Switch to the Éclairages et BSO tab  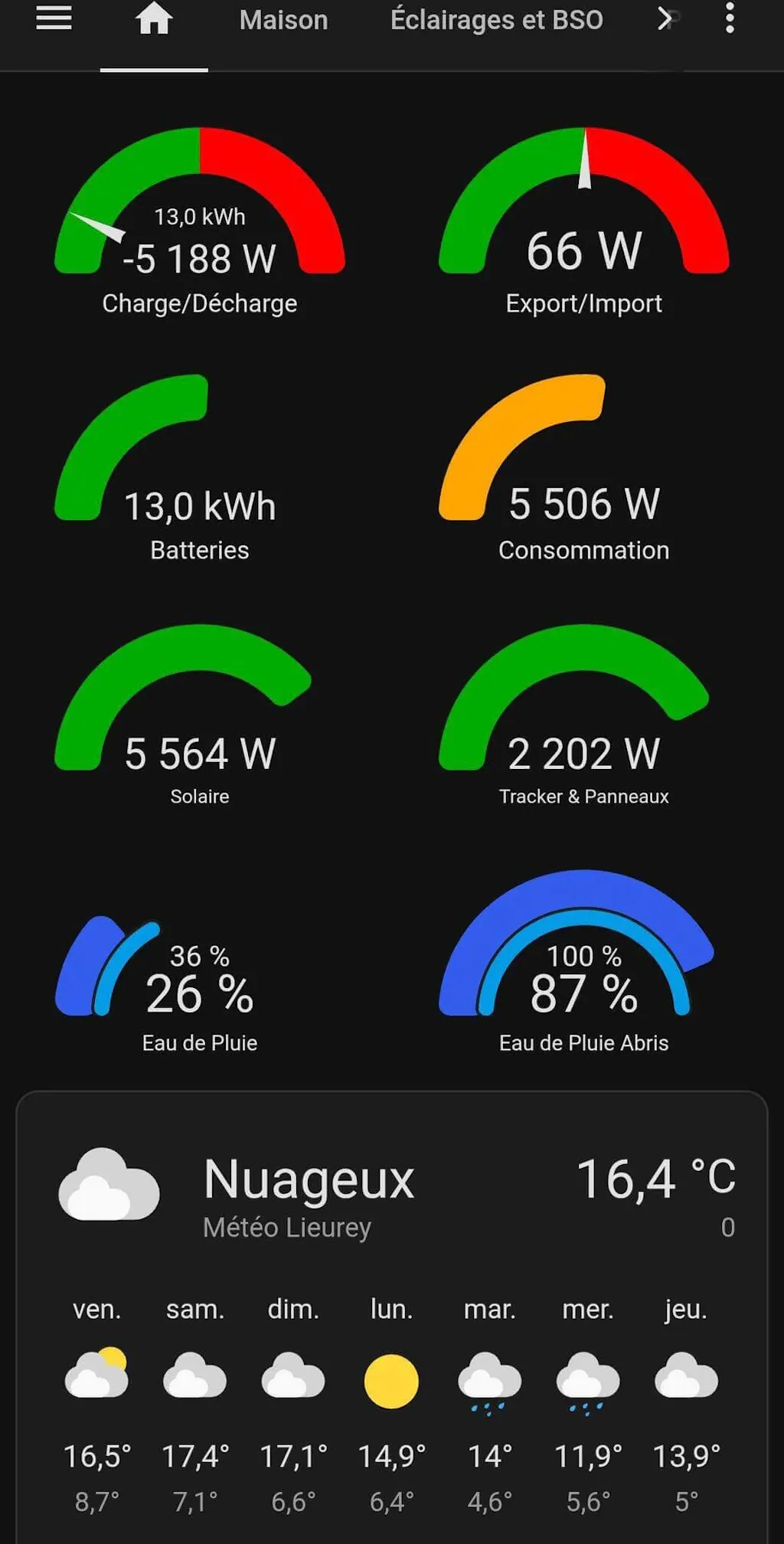pyautogui.click(x=496, y=20)
